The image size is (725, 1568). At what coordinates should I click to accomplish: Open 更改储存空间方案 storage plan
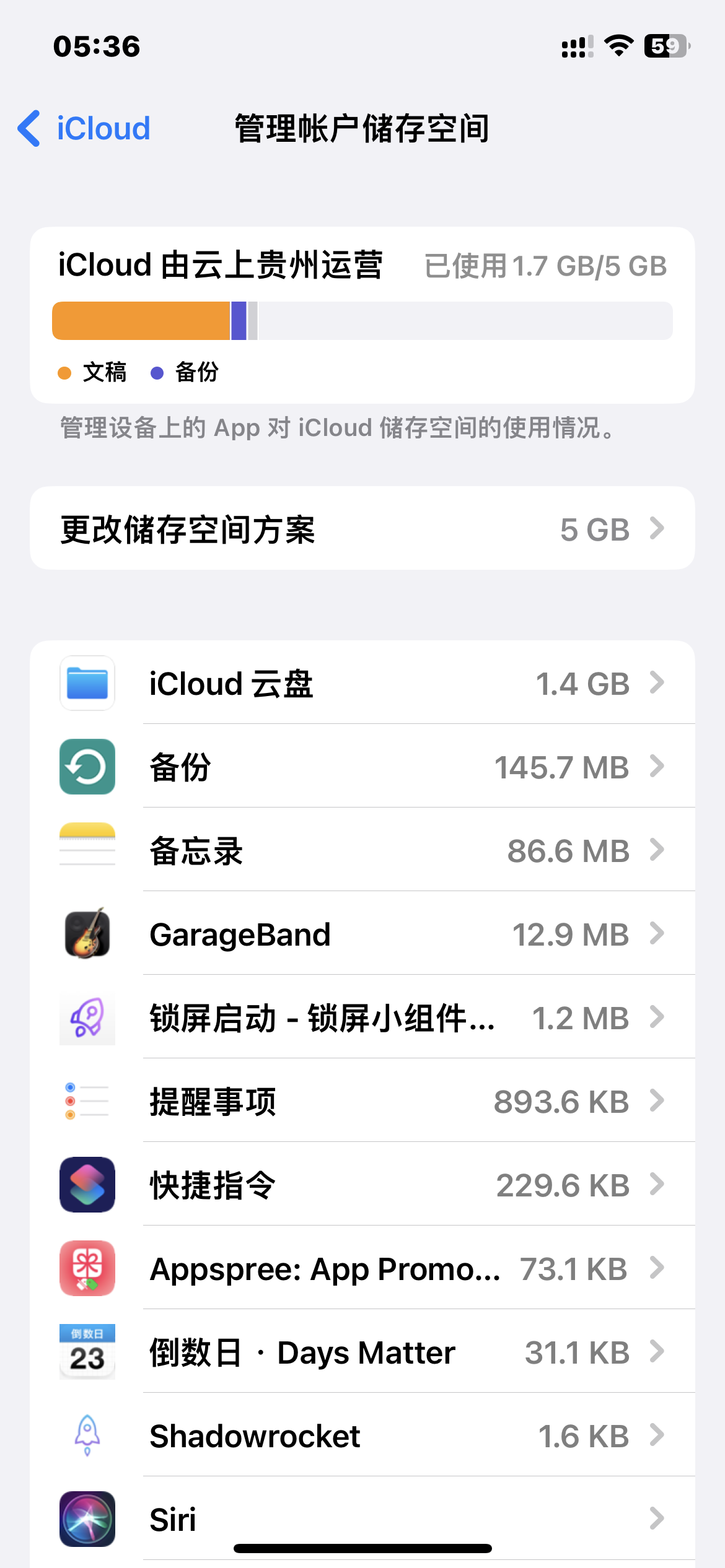tap(362, 529)
